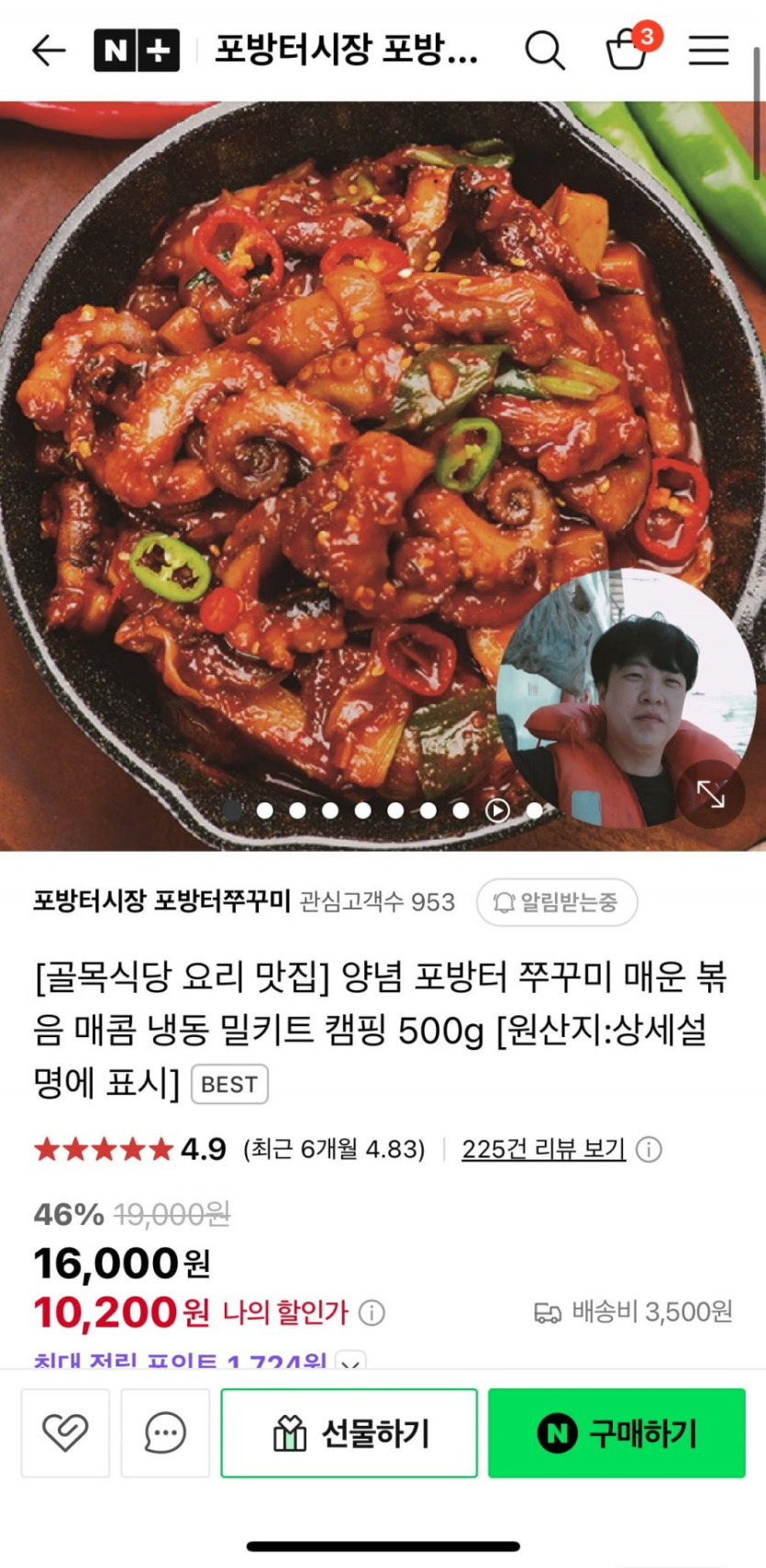Toggle the 알림받는중 notification button
The width and height of the screenshot is (766, 1568).
click(x=557, y=902)
